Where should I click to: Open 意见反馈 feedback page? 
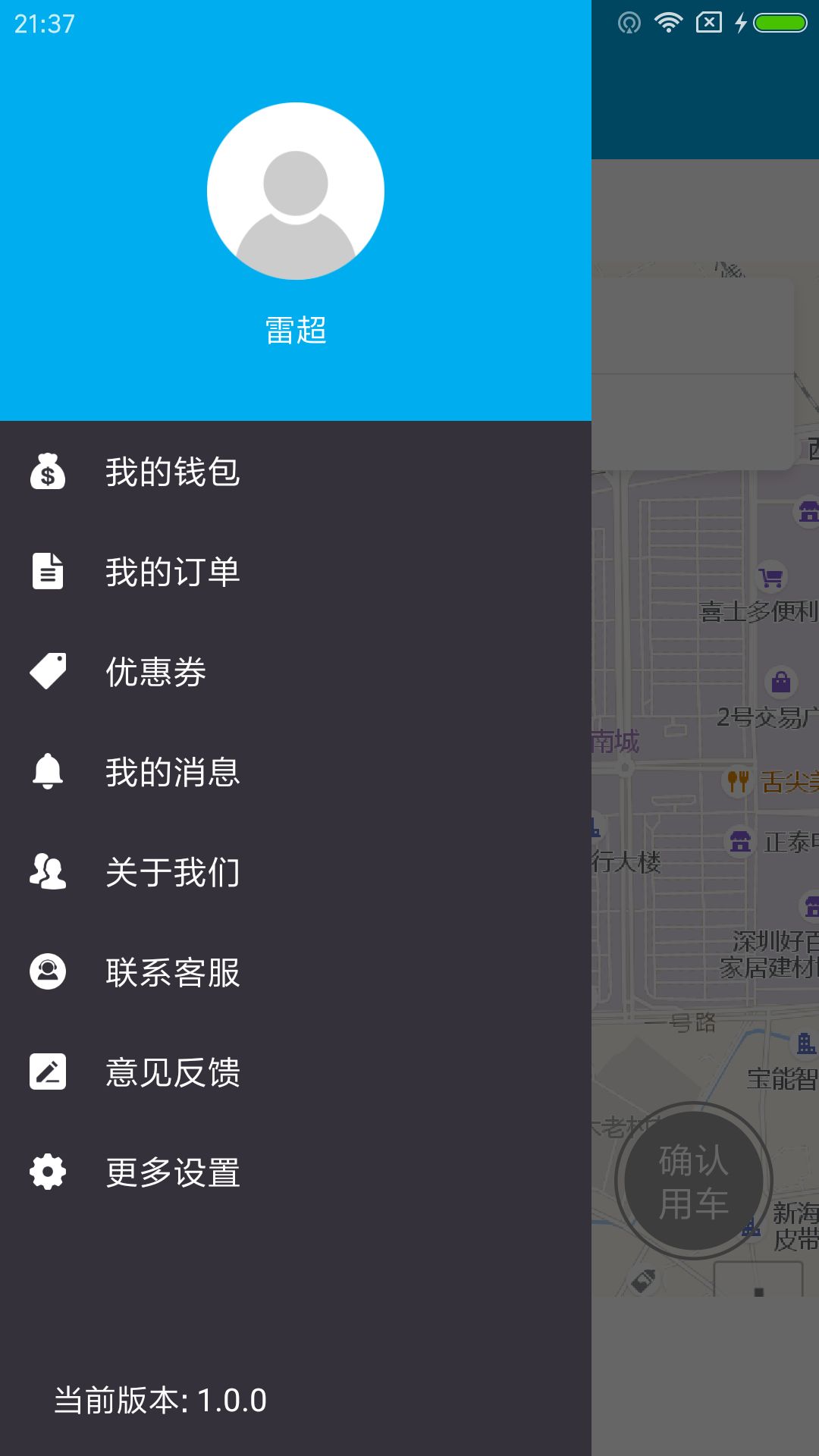click(x=173, y=1072)
